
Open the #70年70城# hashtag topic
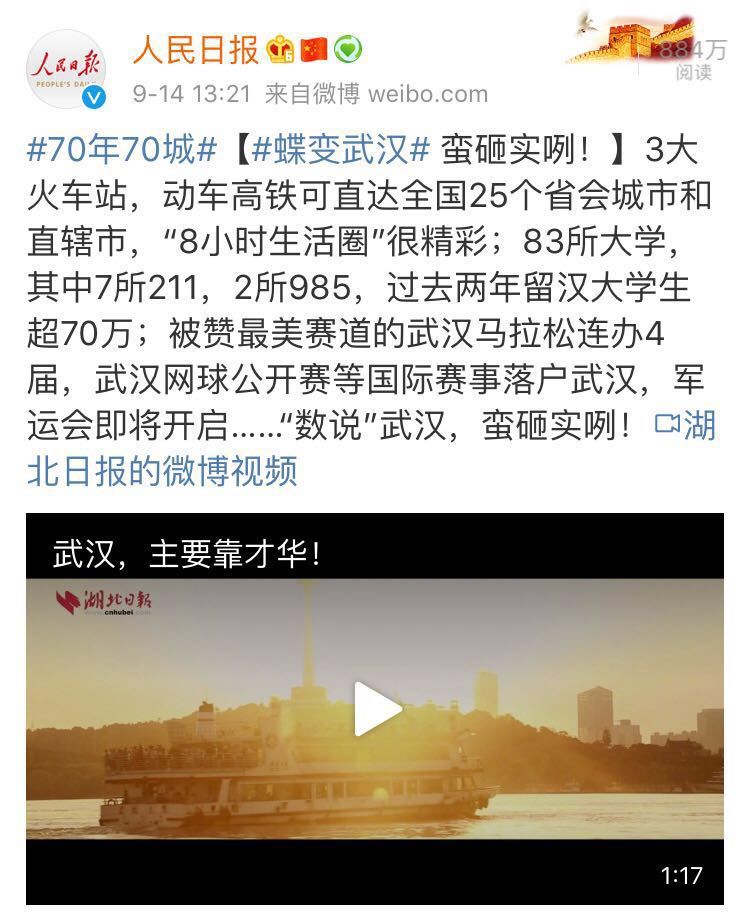click(x=122, y=151)
